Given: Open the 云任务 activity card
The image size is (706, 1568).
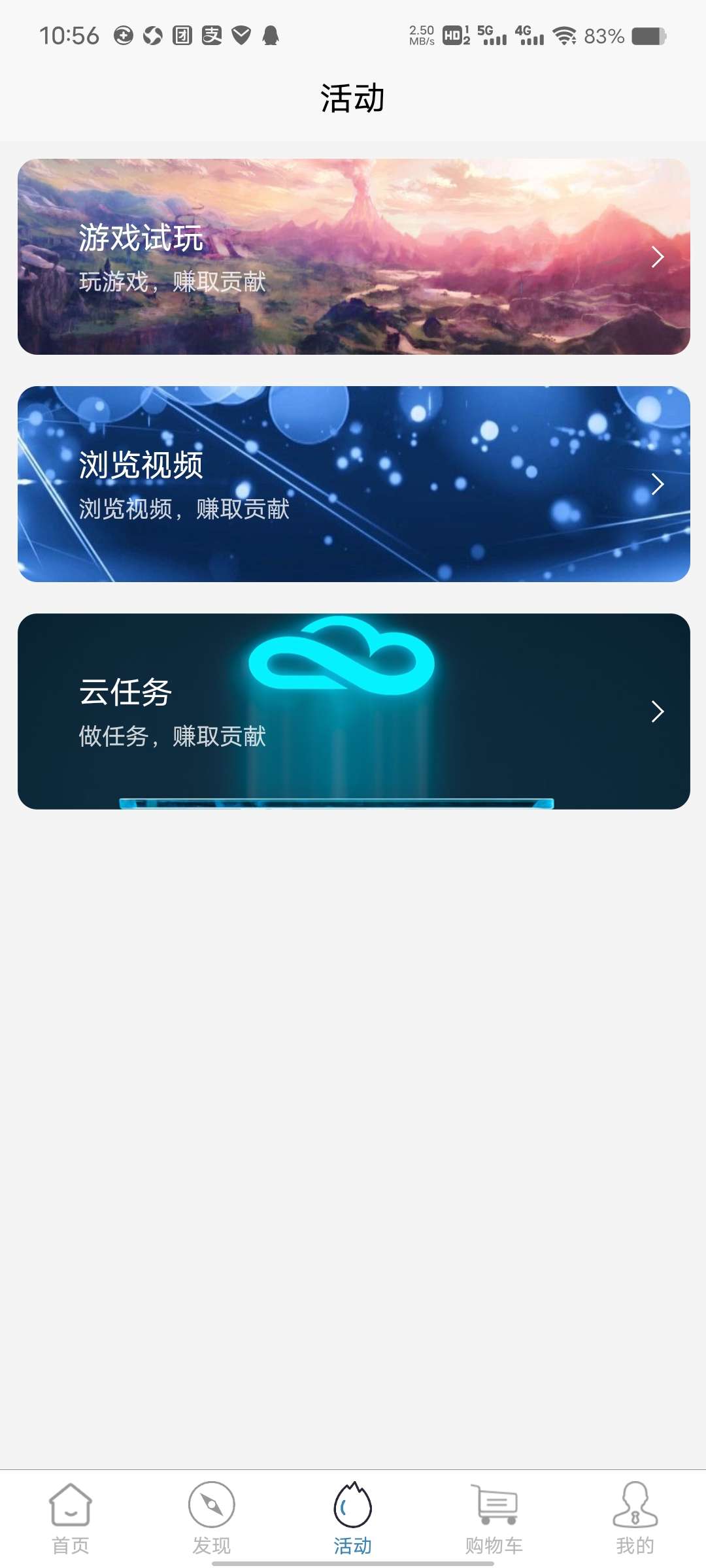Looking at the screenshot, I should (353, 711).
